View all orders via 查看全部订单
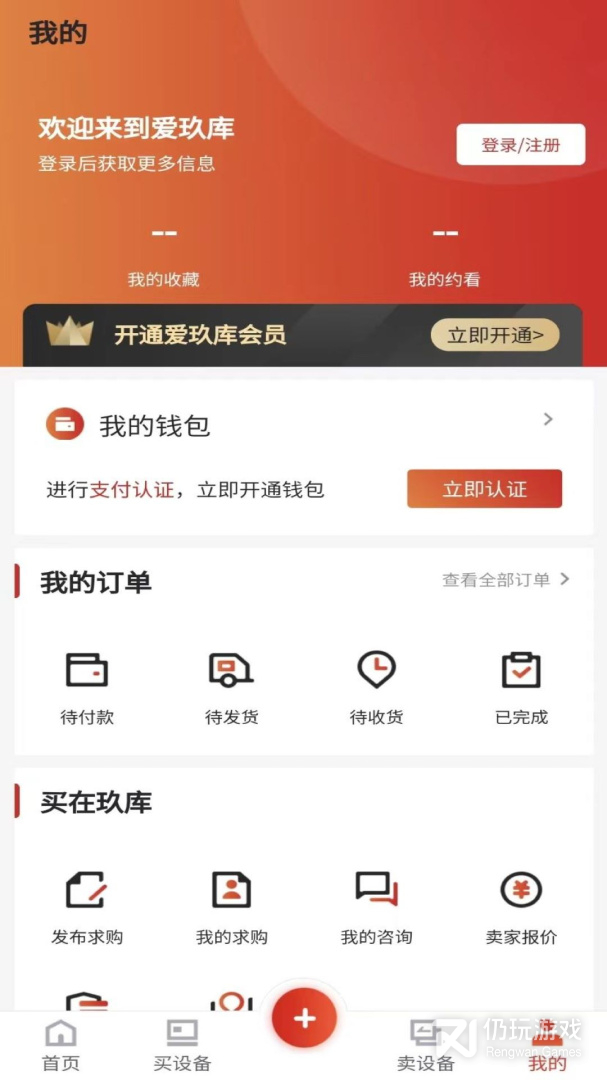Viewport: 607px width, 1080px height. point(506,580)
